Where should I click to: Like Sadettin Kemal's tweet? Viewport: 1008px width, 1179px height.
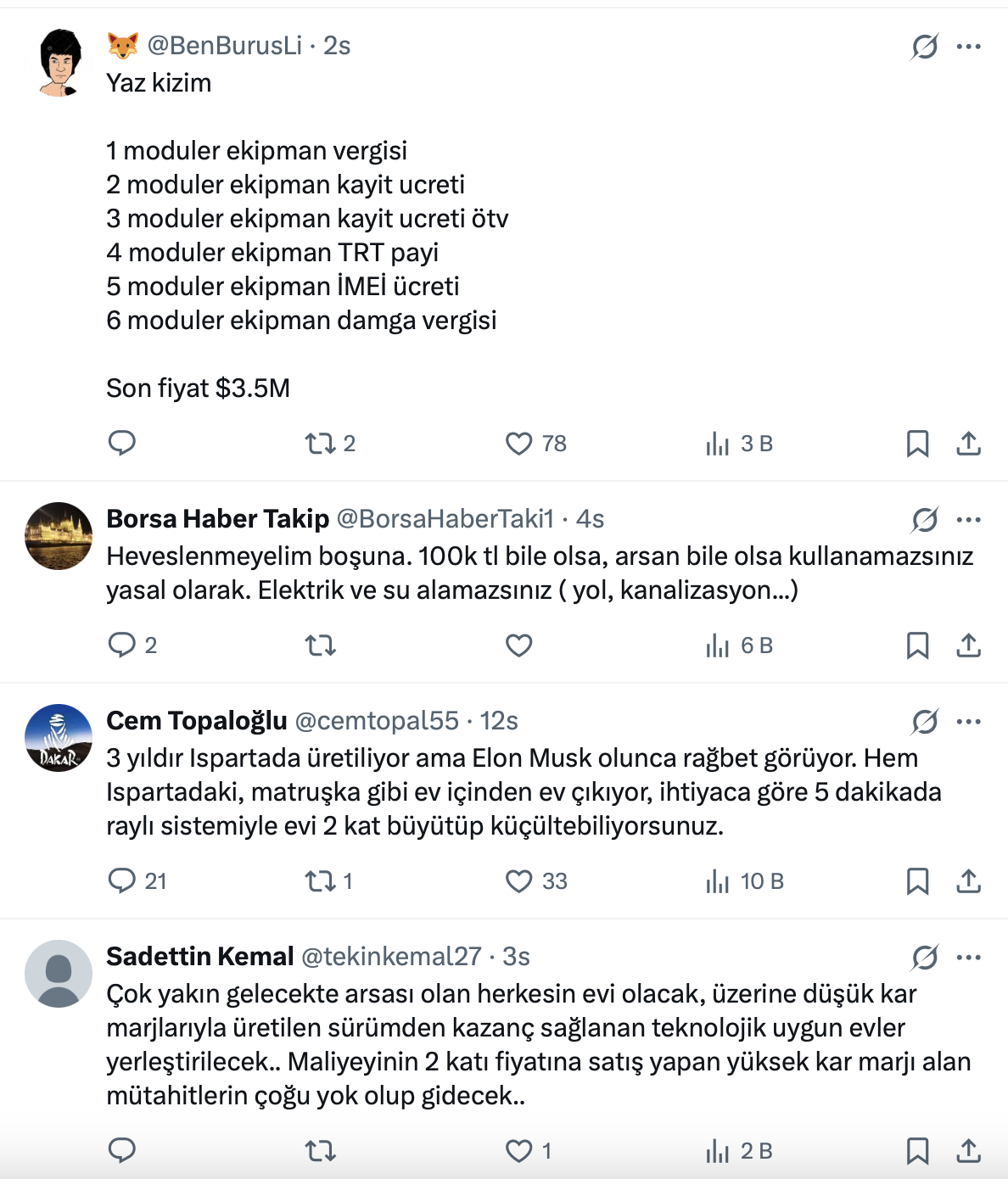tap(518, 1151)
